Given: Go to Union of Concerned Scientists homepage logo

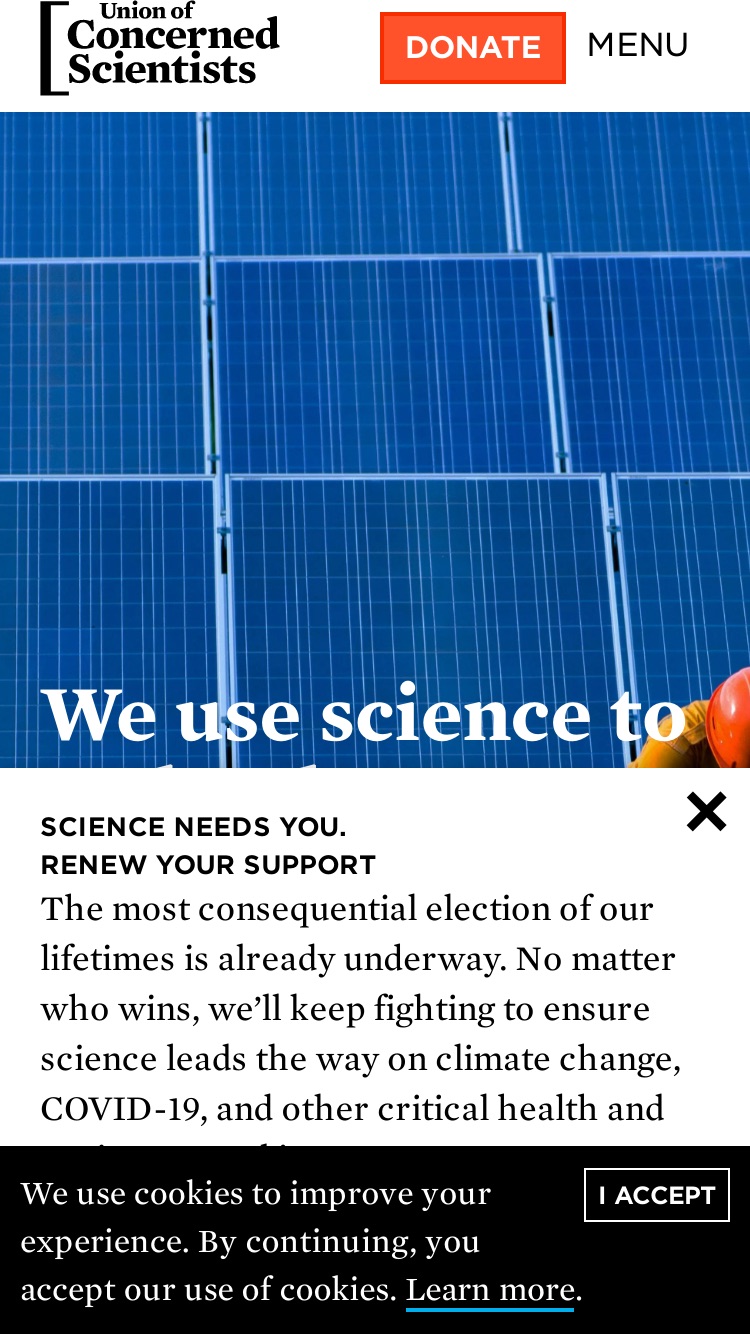Looking at the screenshot, I should [160, 48].
